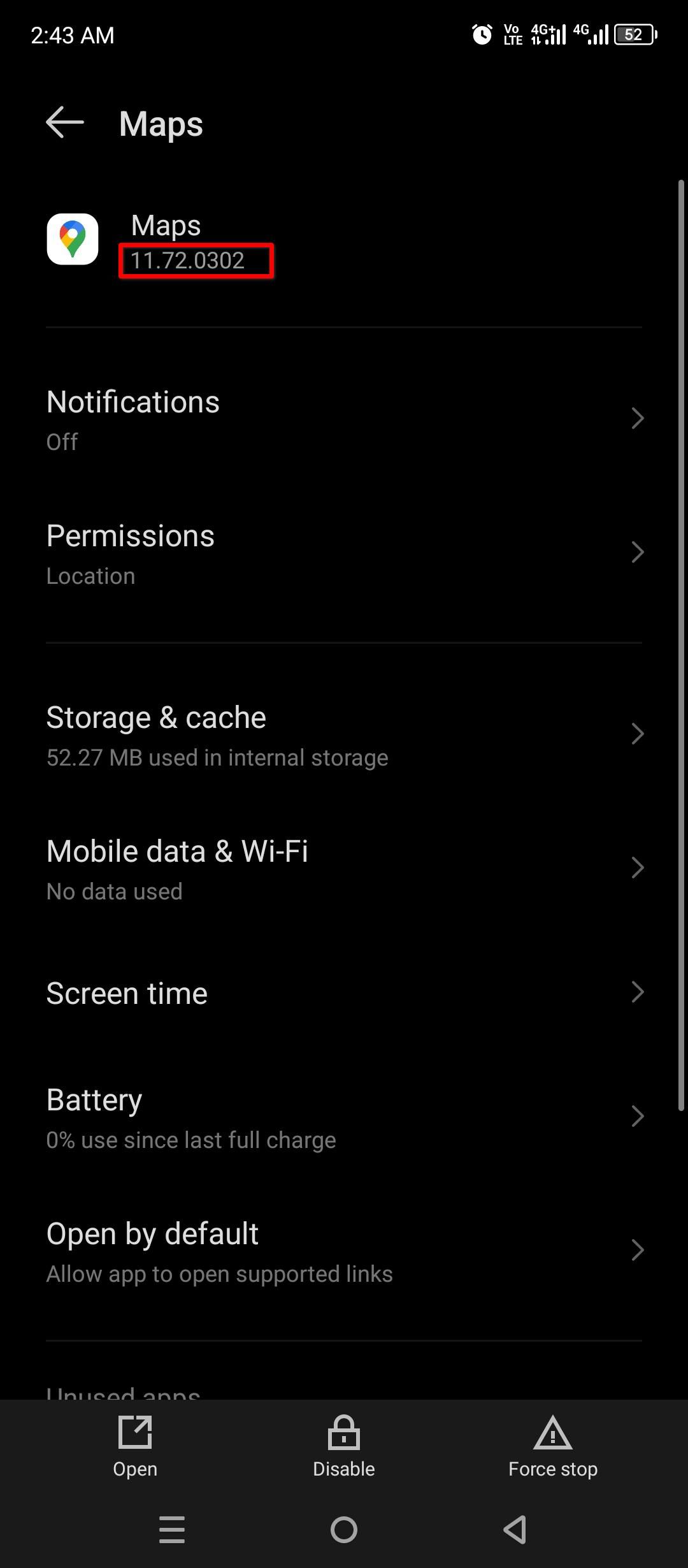Open Screen time for Maps
Screen dimensions: 688x1568
[x=344, y=992]
